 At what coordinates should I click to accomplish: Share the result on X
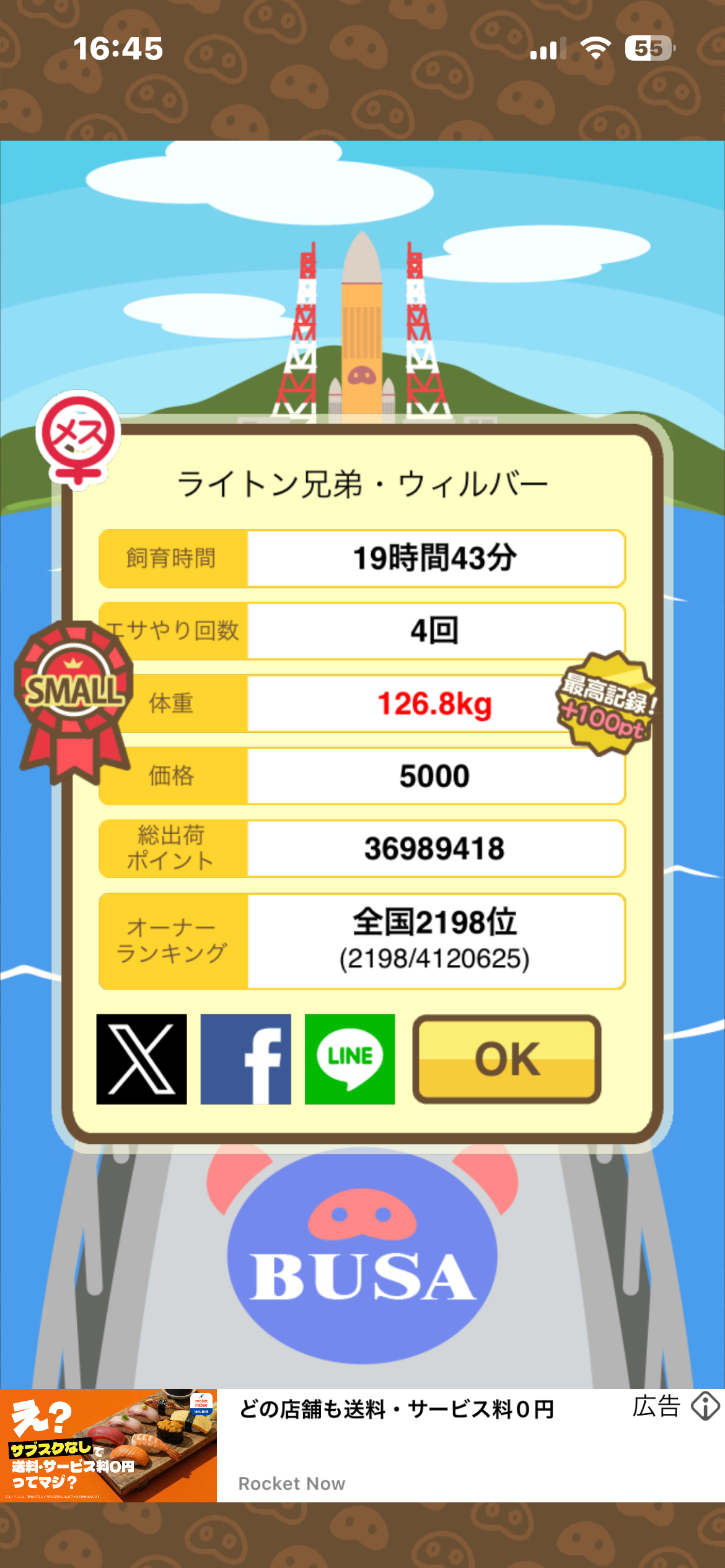point(141,1059)
